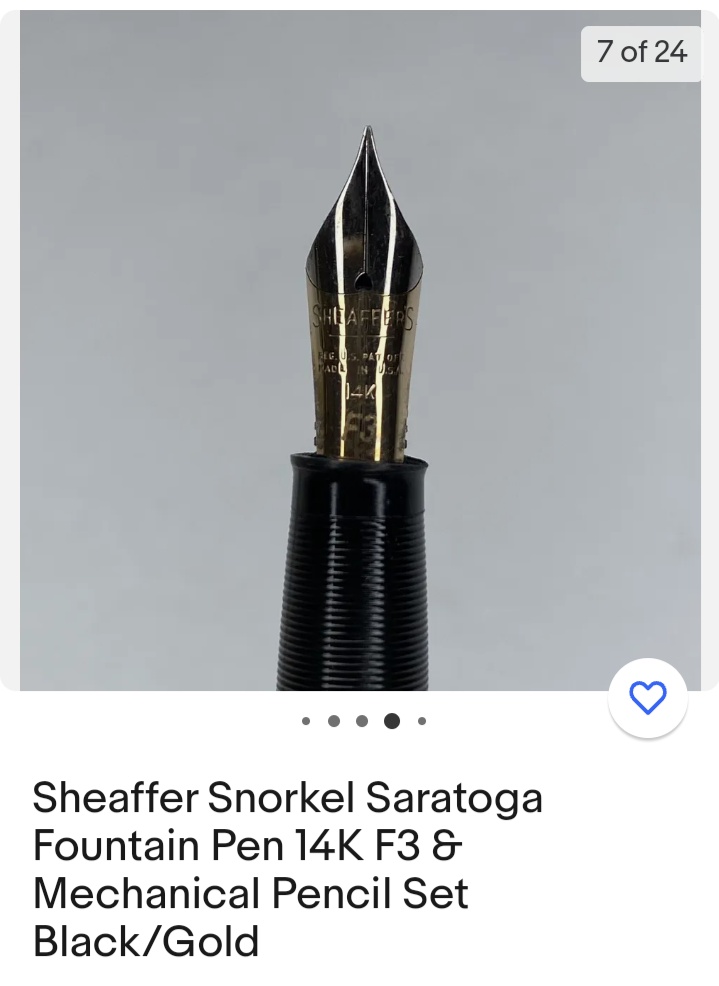Image resolution: width=719 pixels, height=986 pixels.
Task: Open the Sheaffer nib photo full screen
Action: [360, 350]
